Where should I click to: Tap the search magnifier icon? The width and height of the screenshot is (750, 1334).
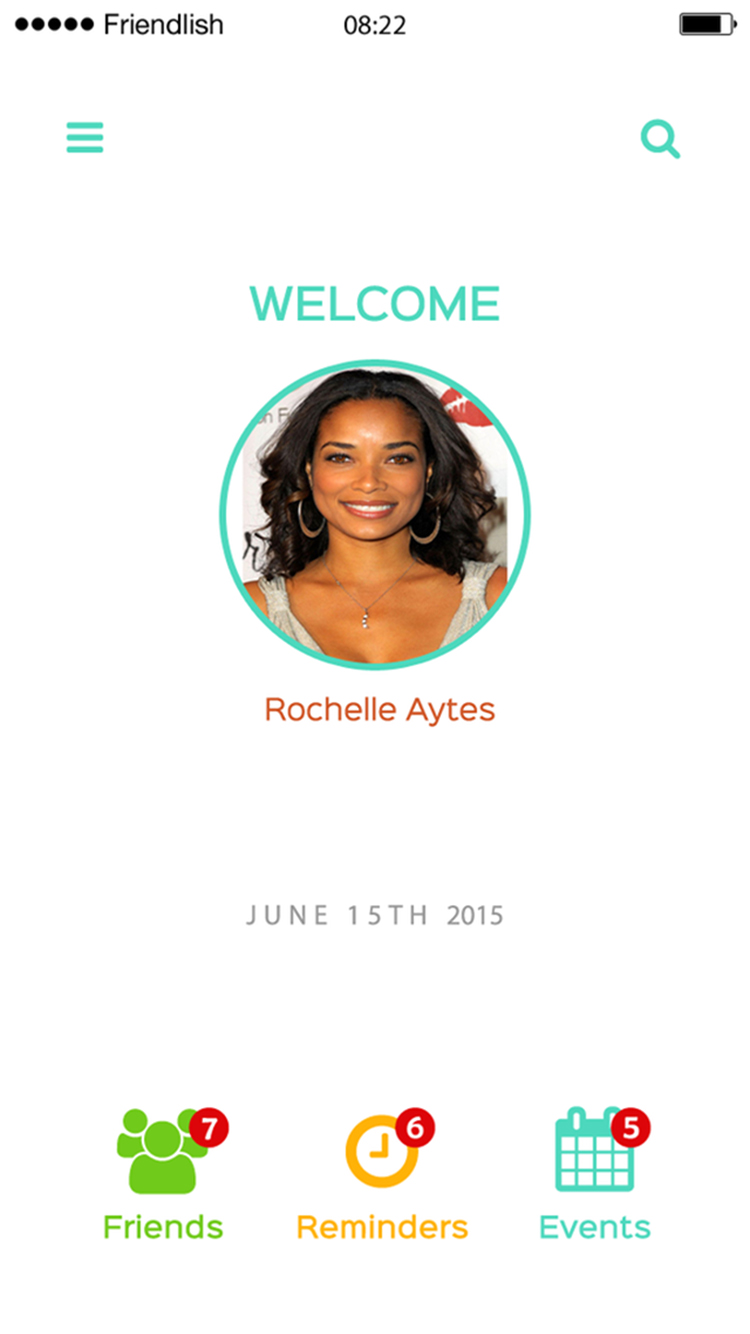(x=660, y=139)
